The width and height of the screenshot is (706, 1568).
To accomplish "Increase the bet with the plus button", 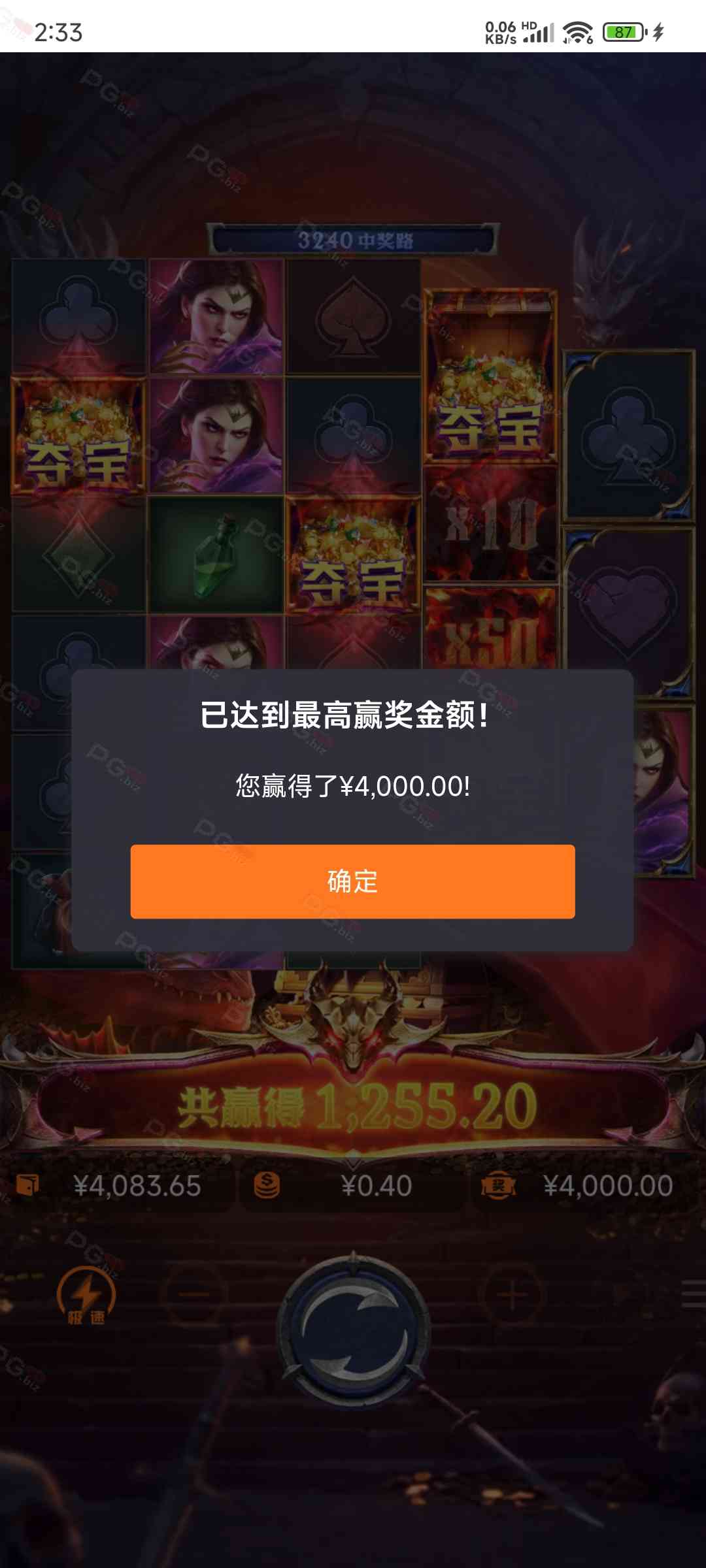I will pos(512,1294).
